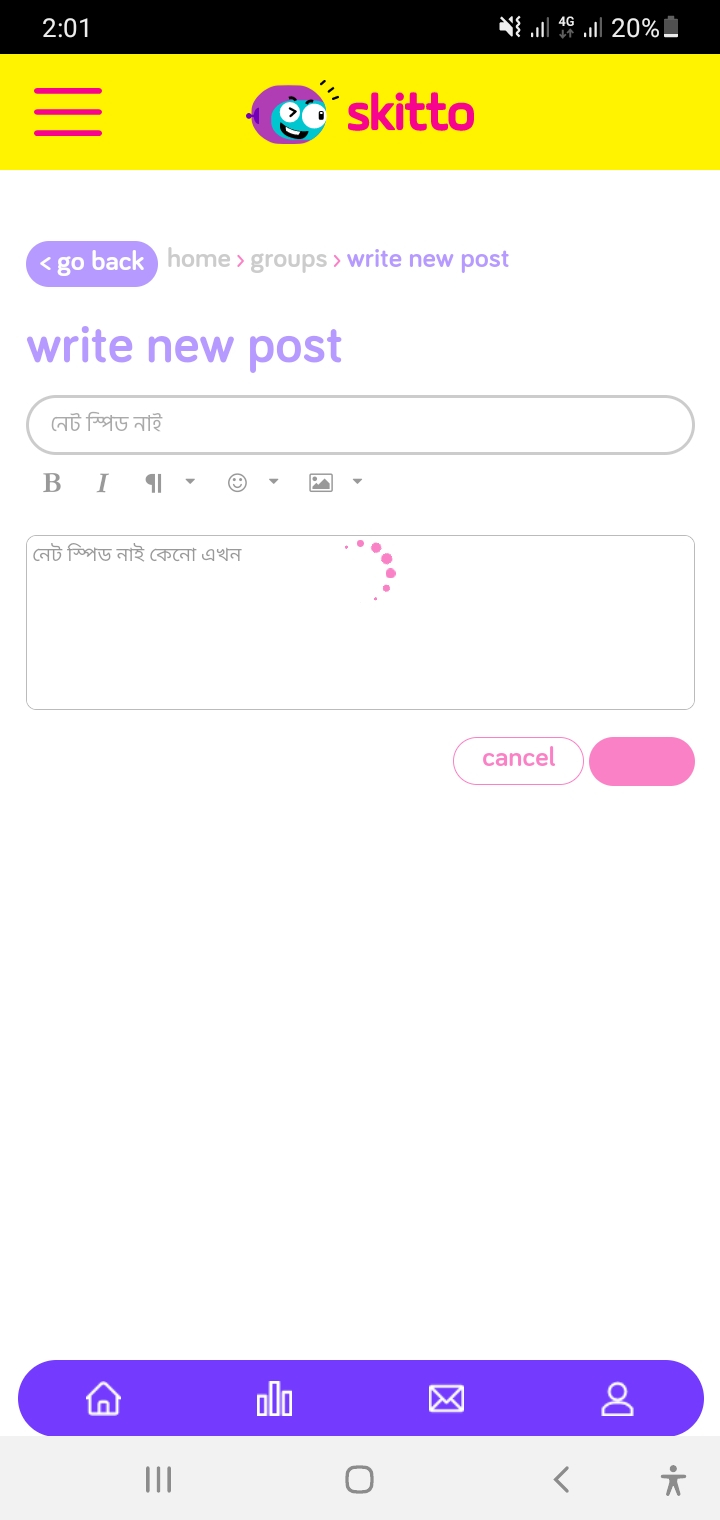
Task: Open the messages envelope tab
Action: [446, 1398]
